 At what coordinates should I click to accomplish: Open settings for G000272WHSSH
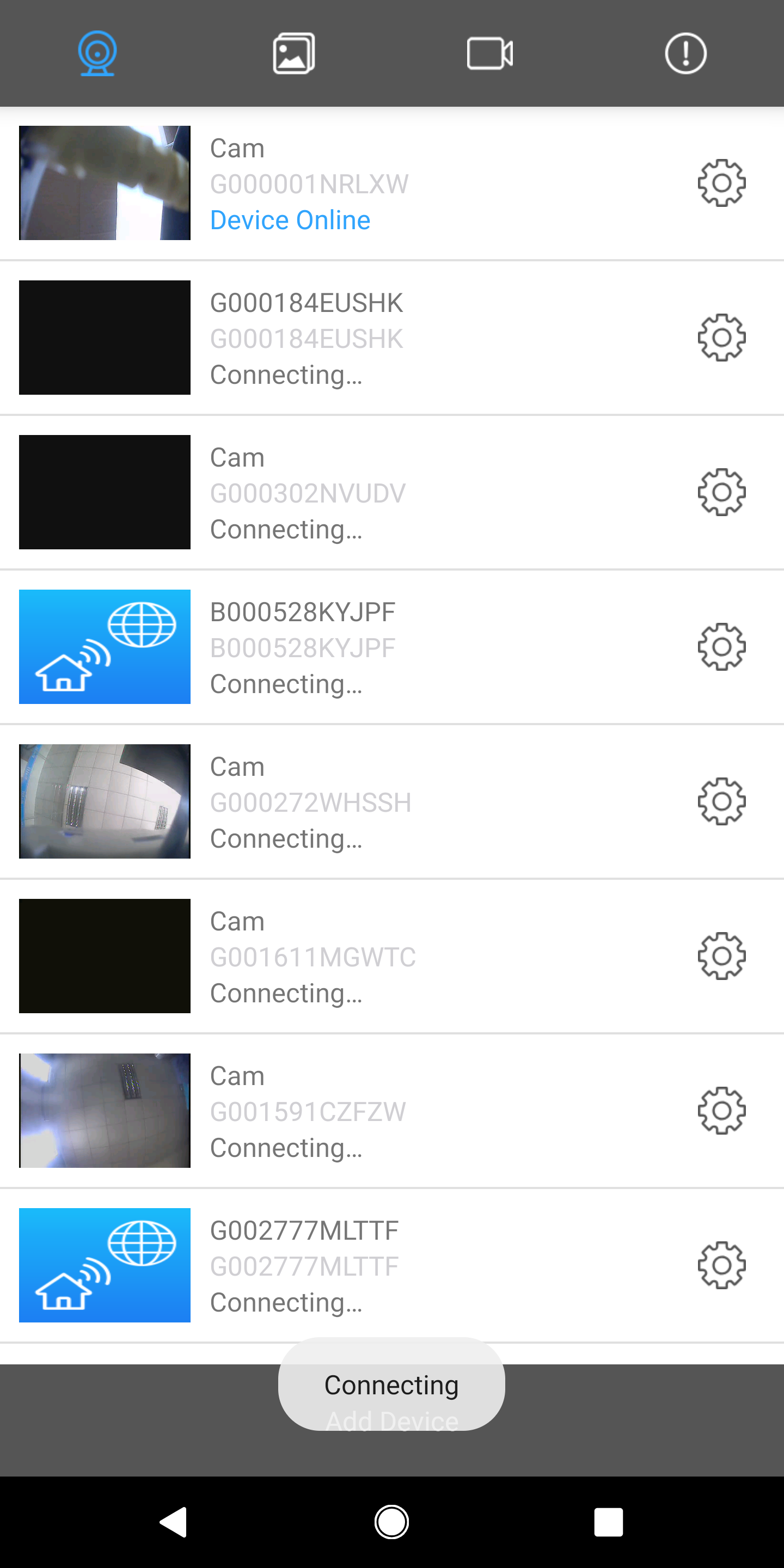coord(721,801)
